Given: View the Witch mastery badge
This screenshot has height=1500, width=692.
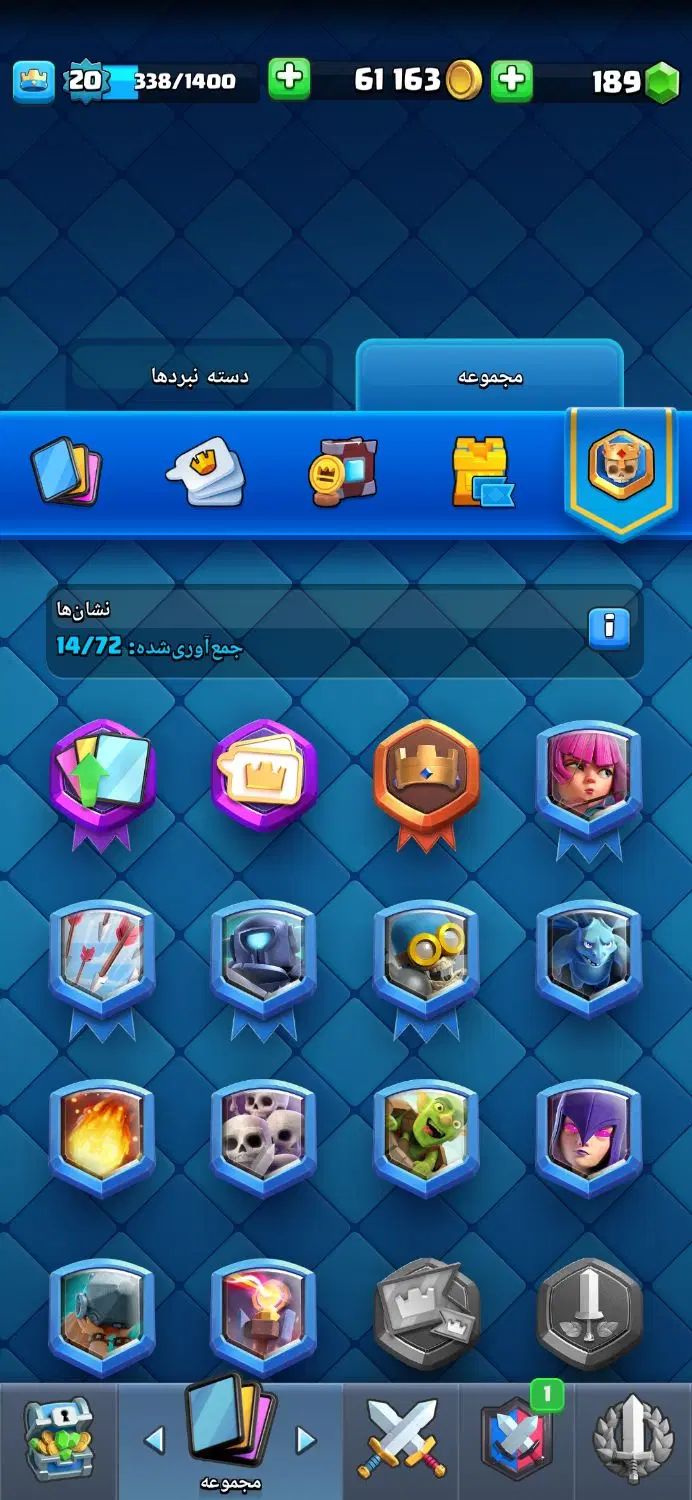Looking at the screenshot, I should click(x=588, y=1138).
